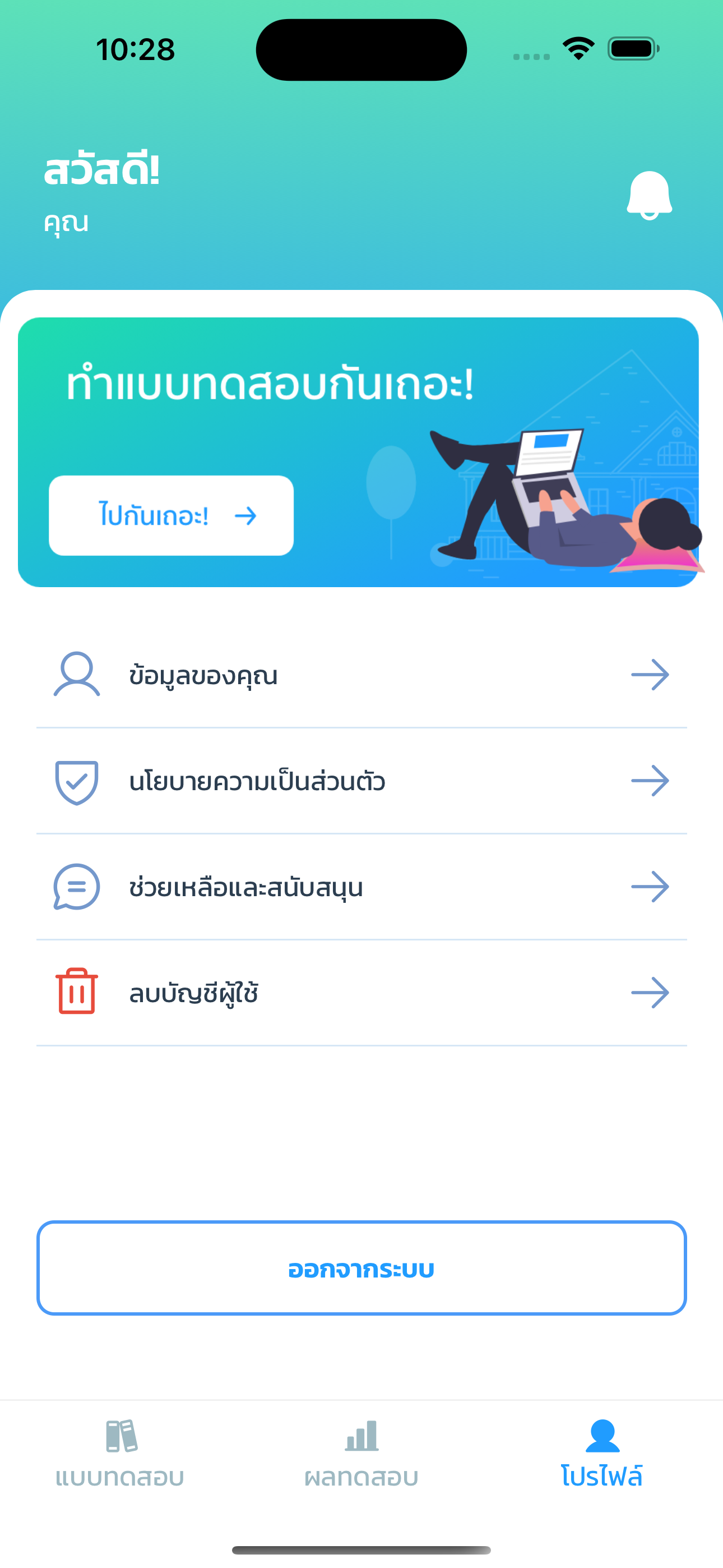Open ช่วยเหลือและสนับสนุน row
This screenshot has height=1568, width=723.
coord(361,887)
